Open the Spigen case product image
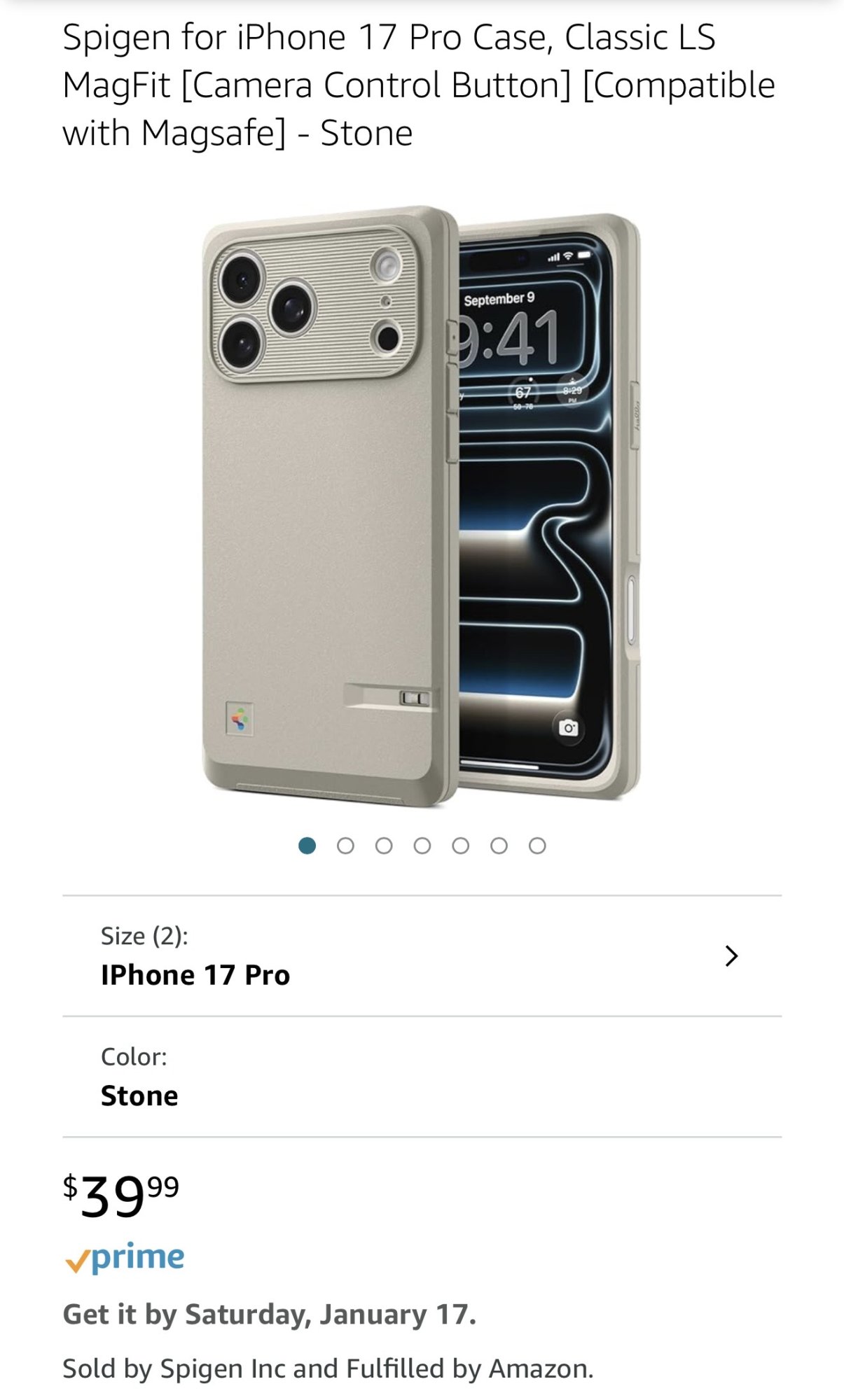 tap(422, 505)
